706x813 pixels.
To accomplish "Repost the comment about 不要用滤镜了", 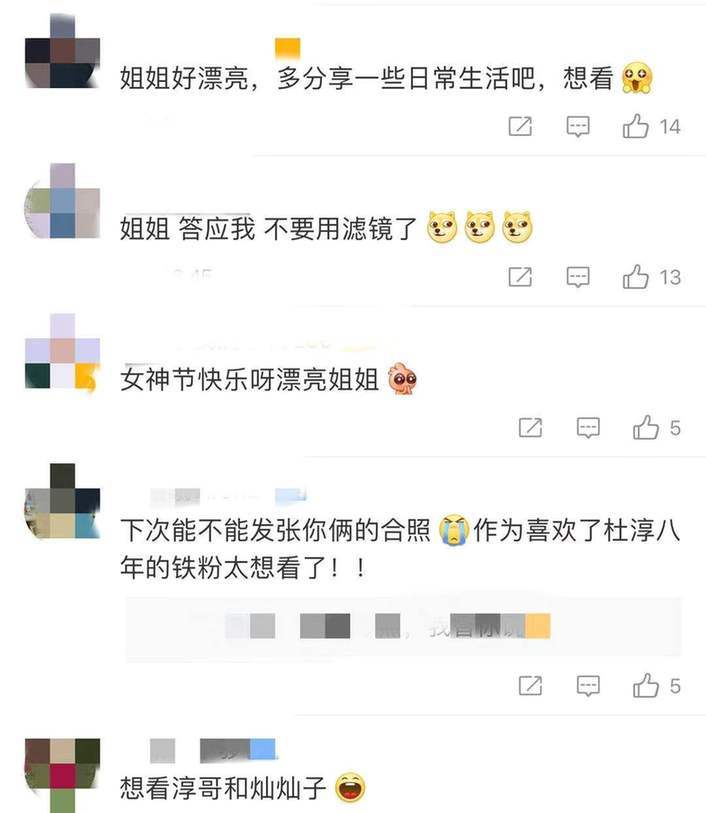I will (x=520, y=277).
